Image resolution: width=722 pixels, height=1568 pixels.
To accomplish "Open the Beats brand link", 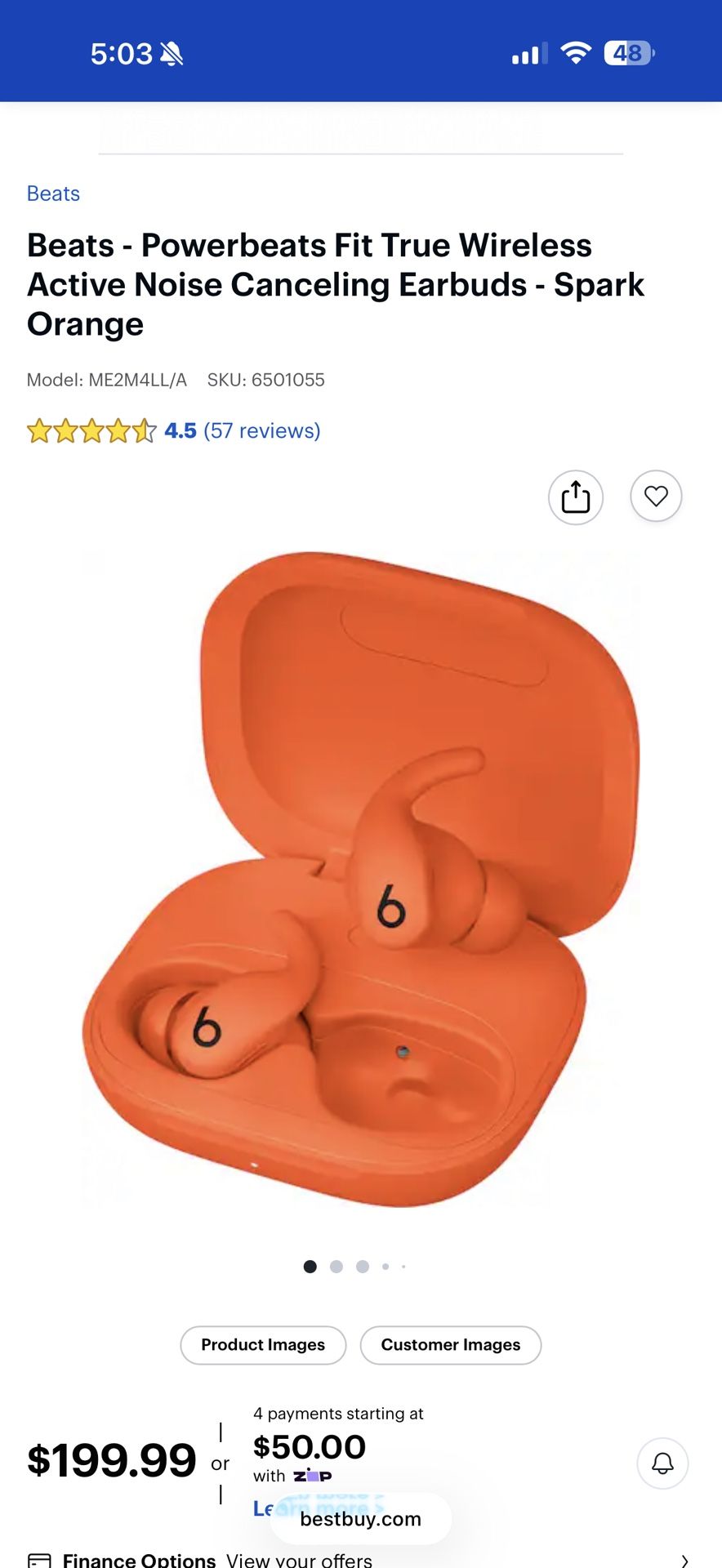I will [x=53, y=194].
